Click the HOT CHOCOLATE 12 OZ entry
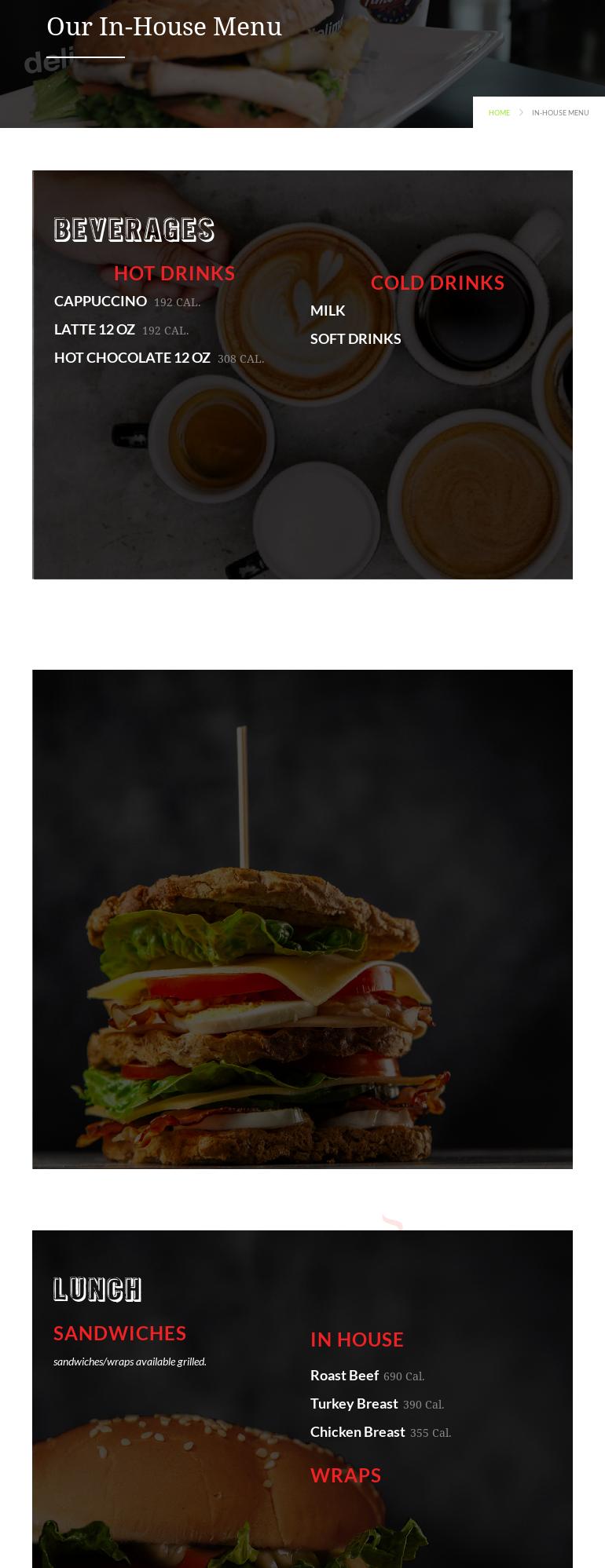Image resolution: width=605 pixels, height=1568 pixels. coord(132,357)
